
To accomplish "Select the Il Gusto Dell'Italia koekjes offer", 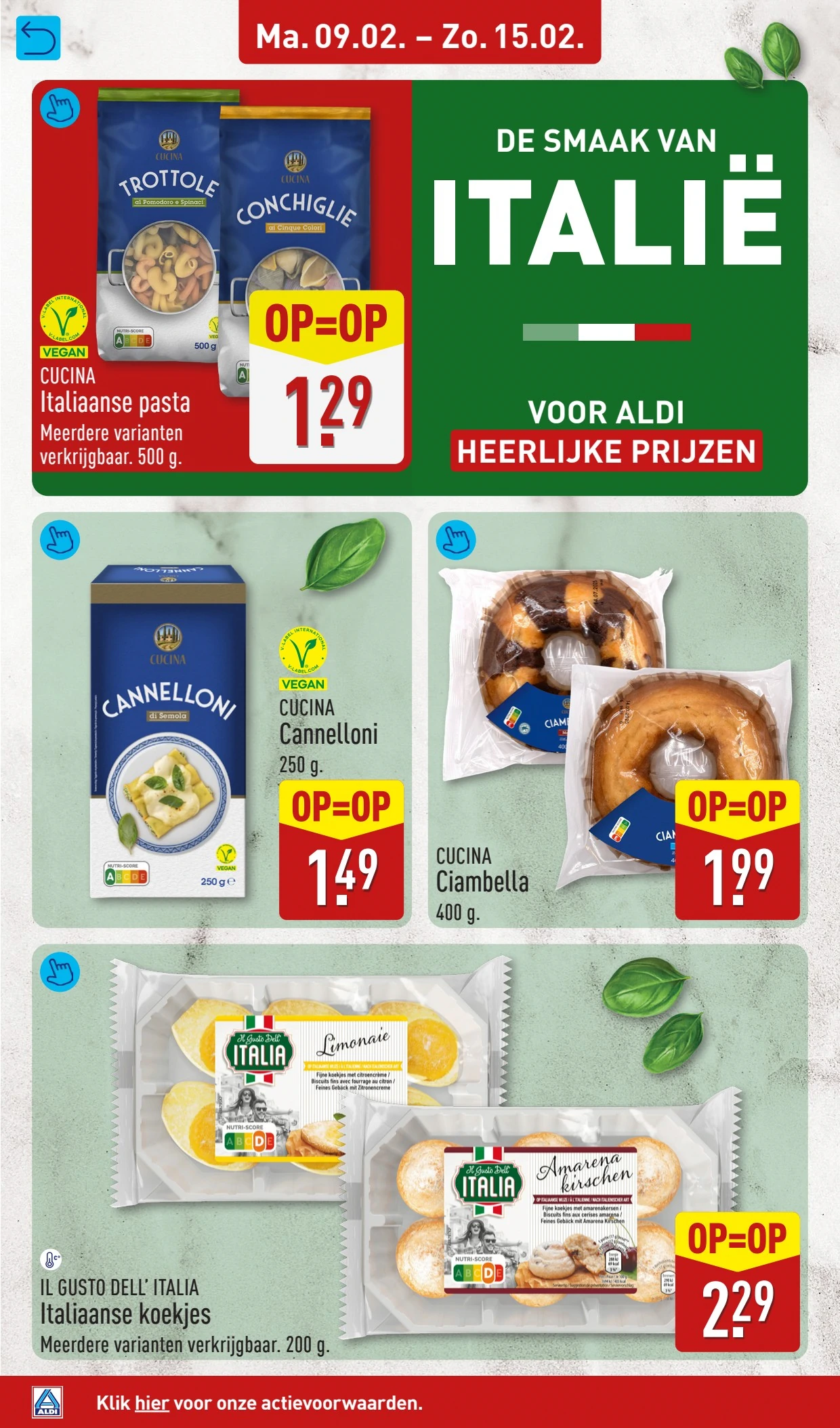I will [x=60, y=973].
